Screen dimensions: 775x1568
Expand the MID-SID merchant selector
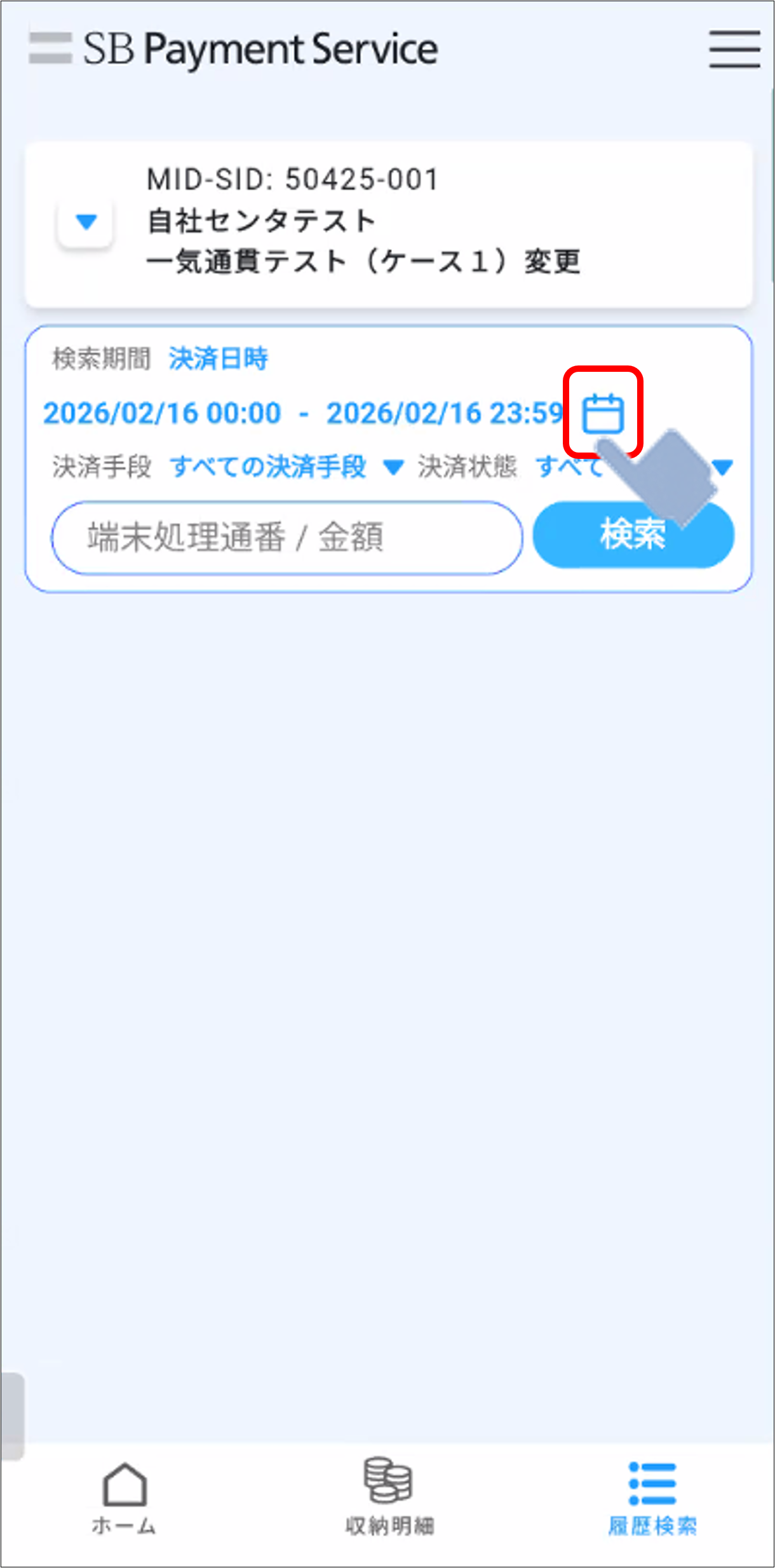tap(86, 222)
